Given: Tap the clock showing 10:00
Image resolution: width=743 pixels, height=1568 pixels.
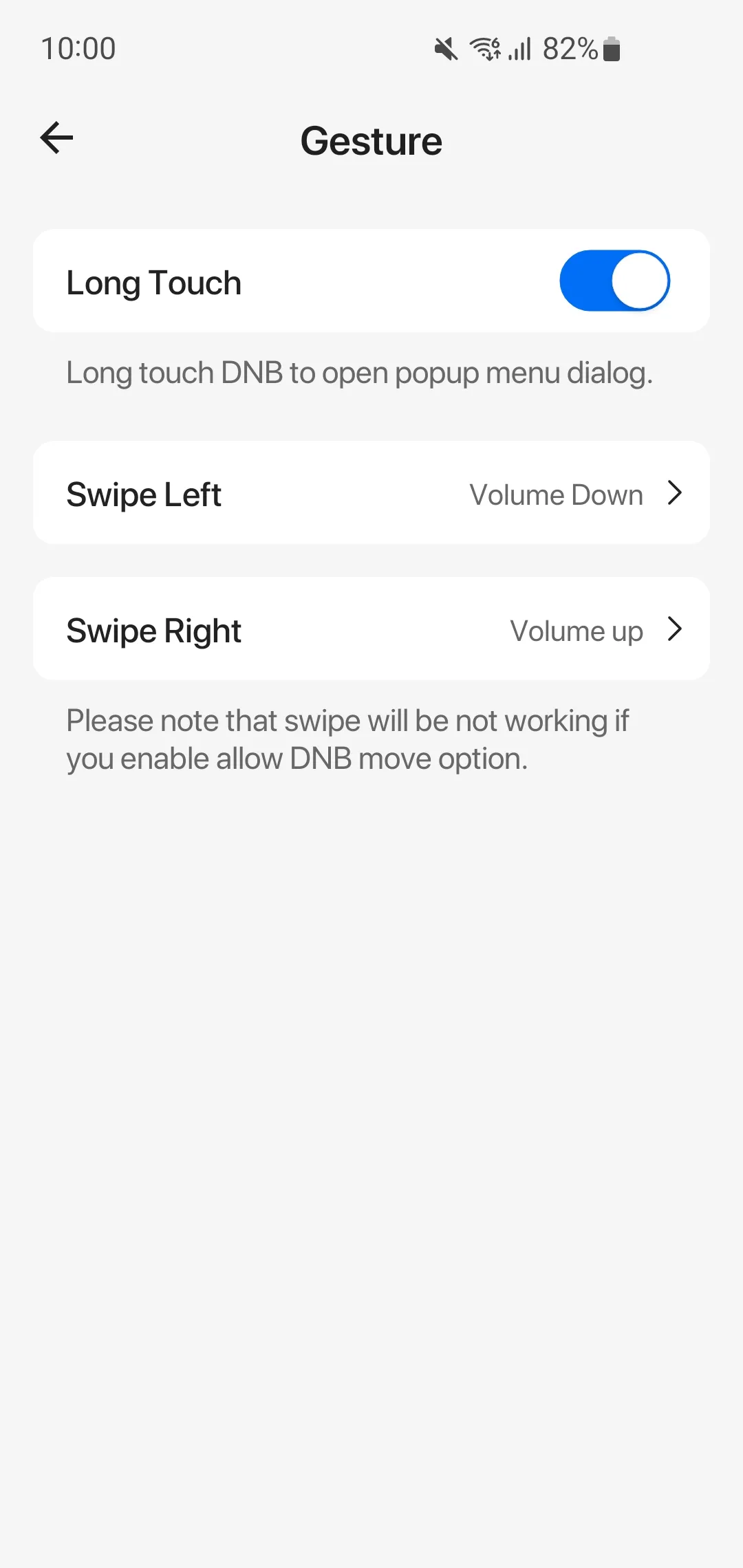Looking at the screenshot, I should pos(78,48).
